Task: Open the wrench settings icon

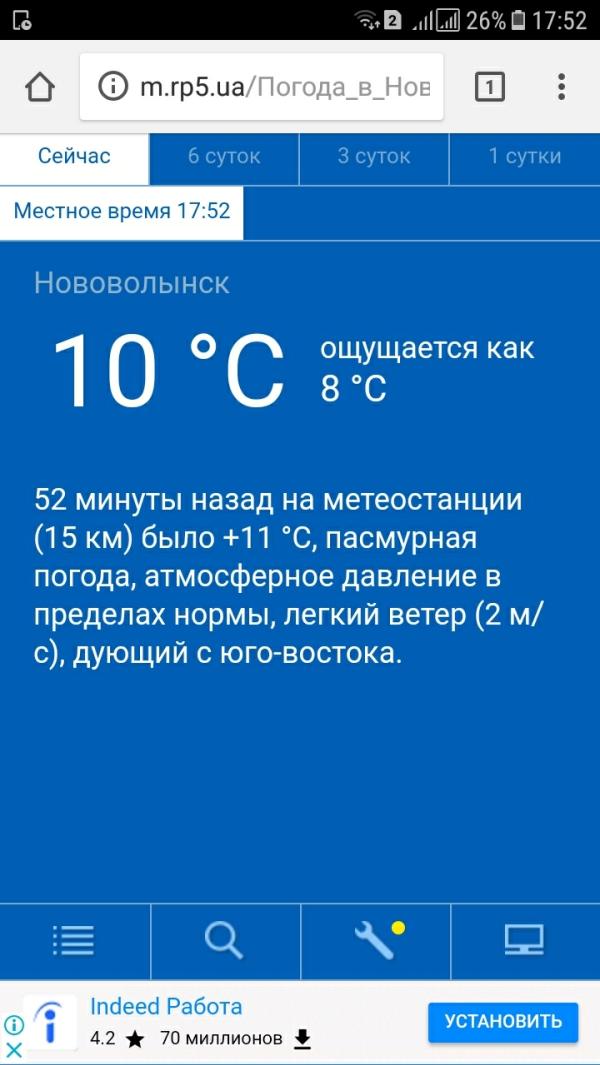Action: (374, 940)
